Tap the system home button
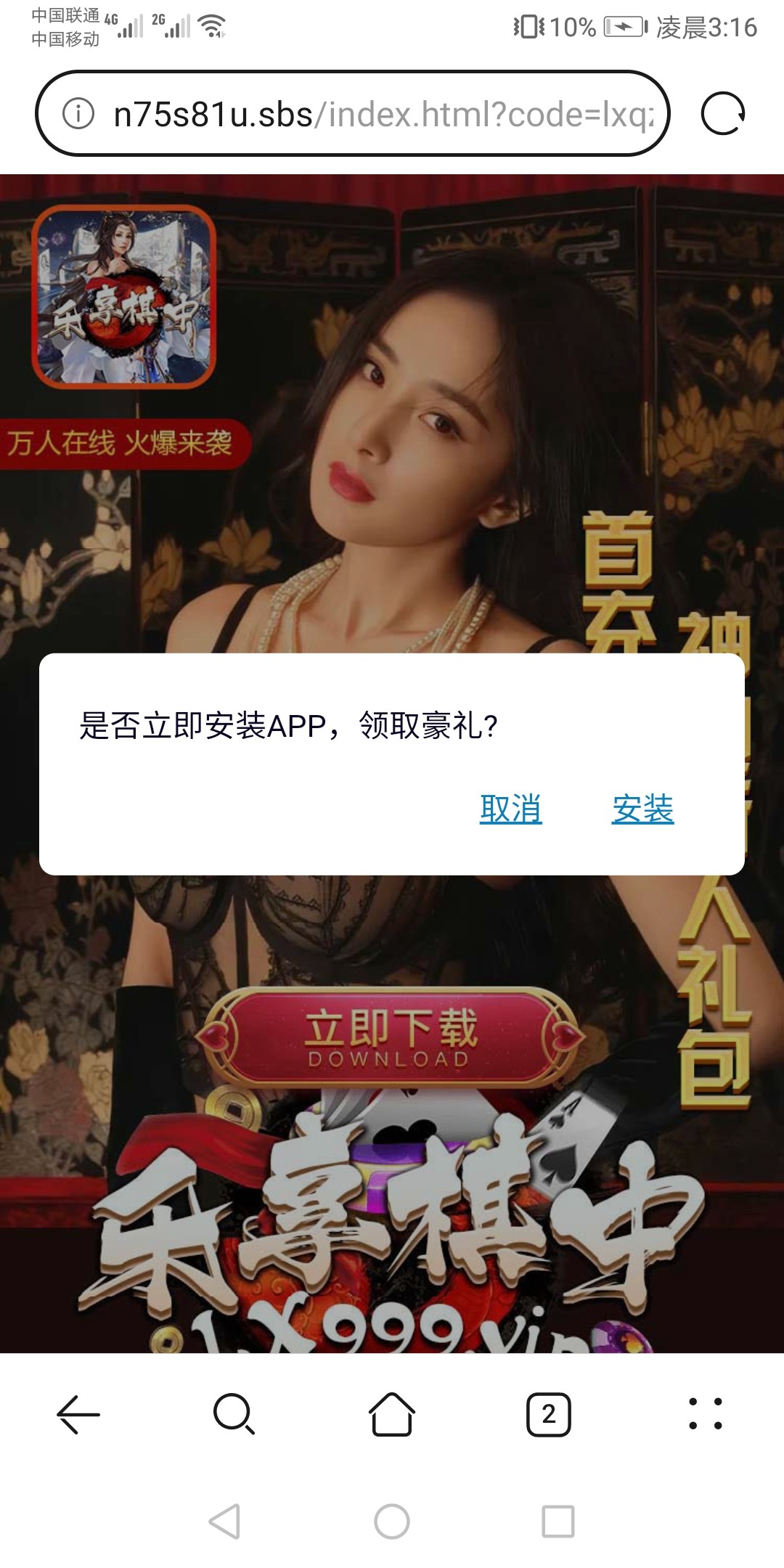Viewport: 784px width, 1568px height. point(391,1521)
